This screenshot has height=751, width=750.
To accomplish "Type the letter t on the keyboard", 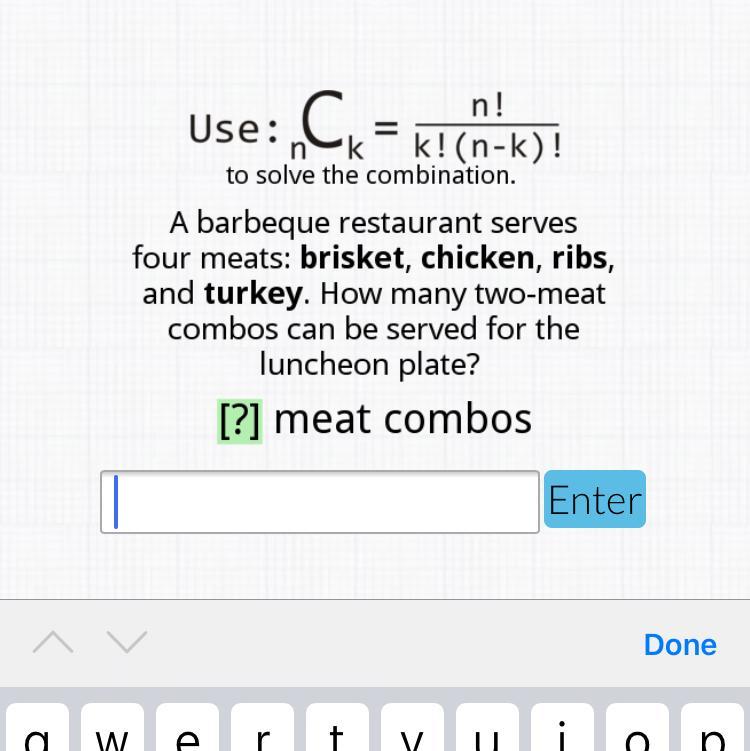I will click(x=337, y=727).
